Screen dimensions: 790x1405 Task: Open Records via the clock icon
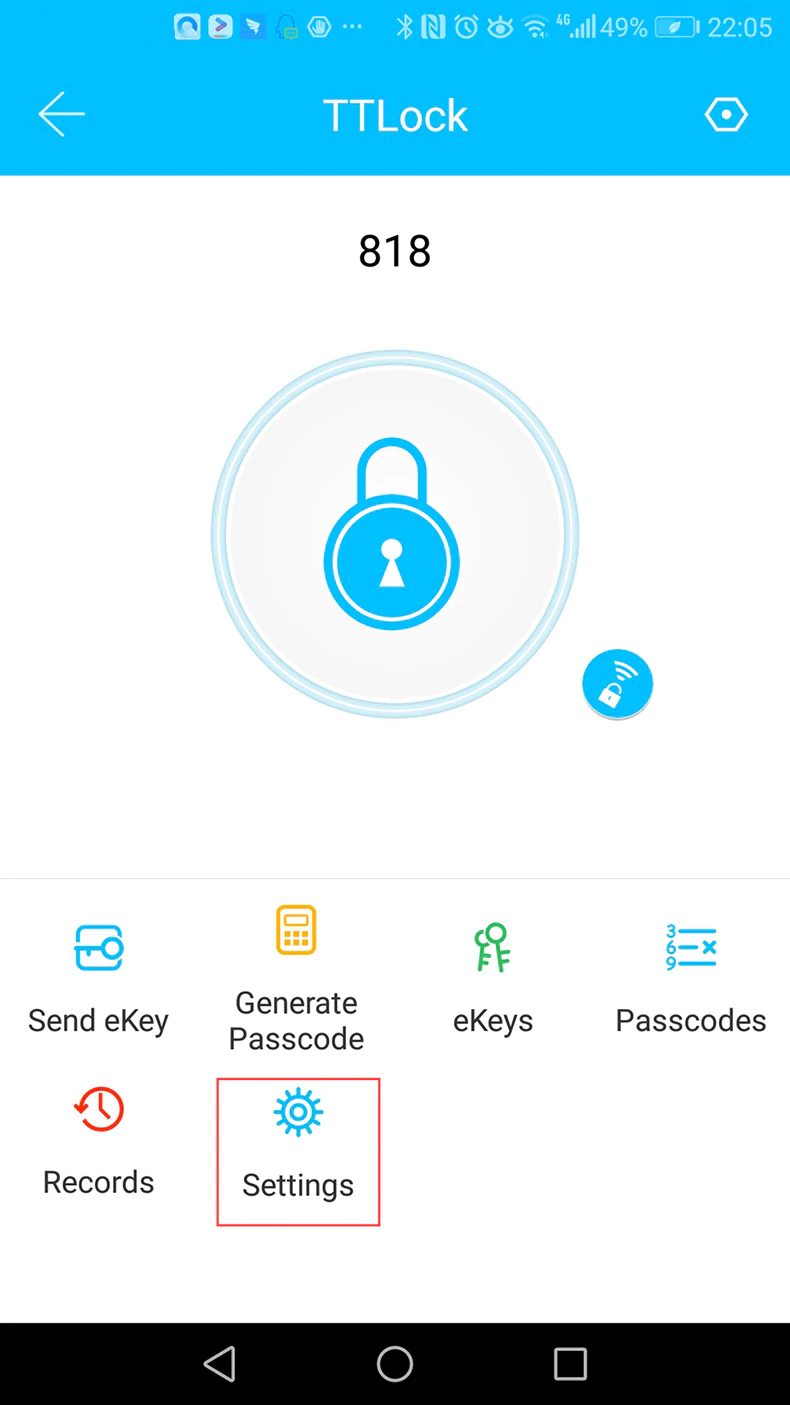click(x=97, y=1109)
